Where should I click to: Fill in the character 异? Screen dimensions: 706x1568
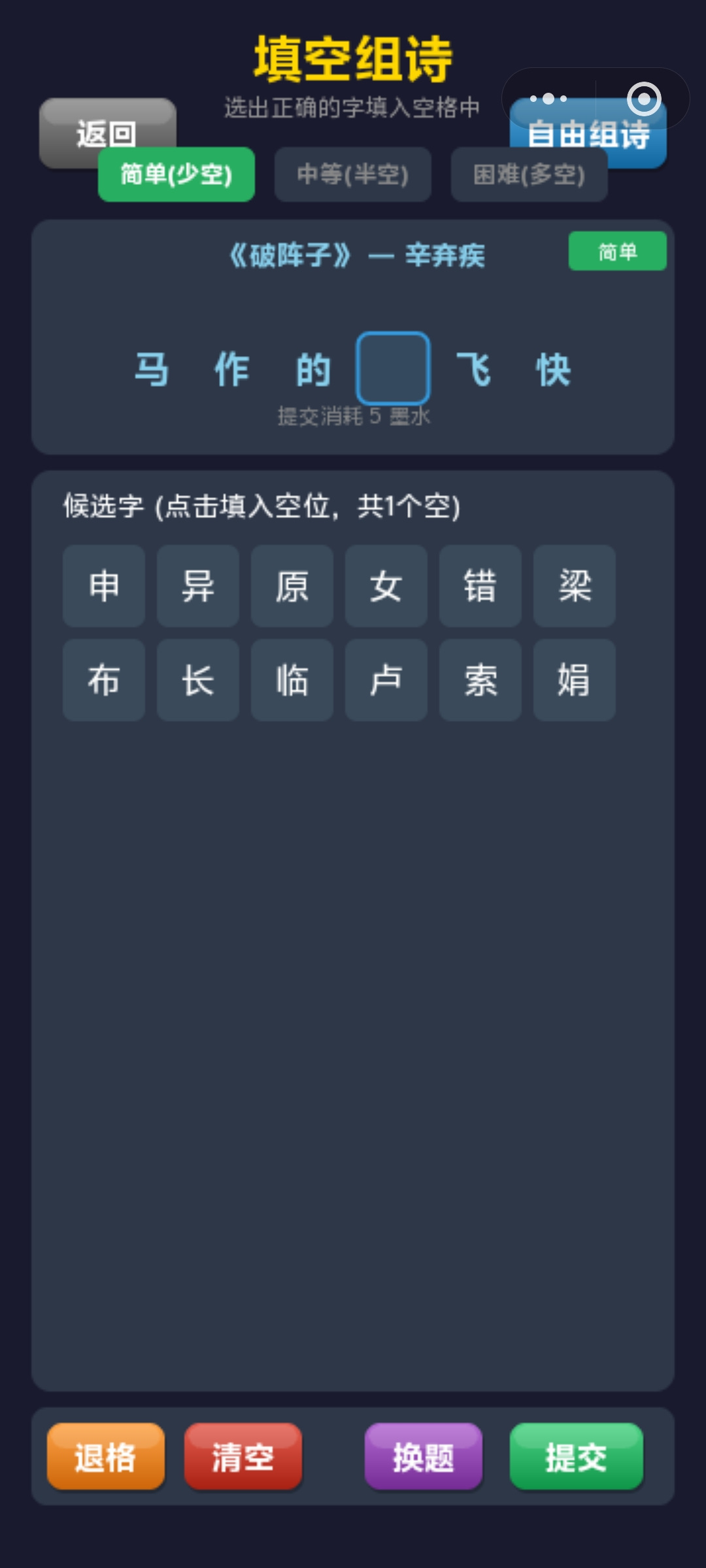pos(198,586)
